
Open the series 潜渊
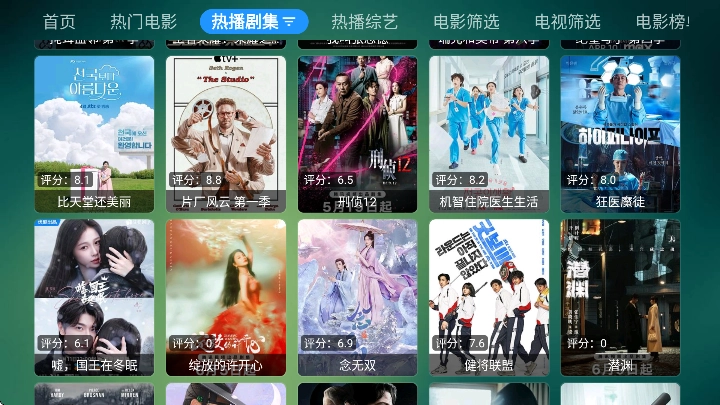620,297
